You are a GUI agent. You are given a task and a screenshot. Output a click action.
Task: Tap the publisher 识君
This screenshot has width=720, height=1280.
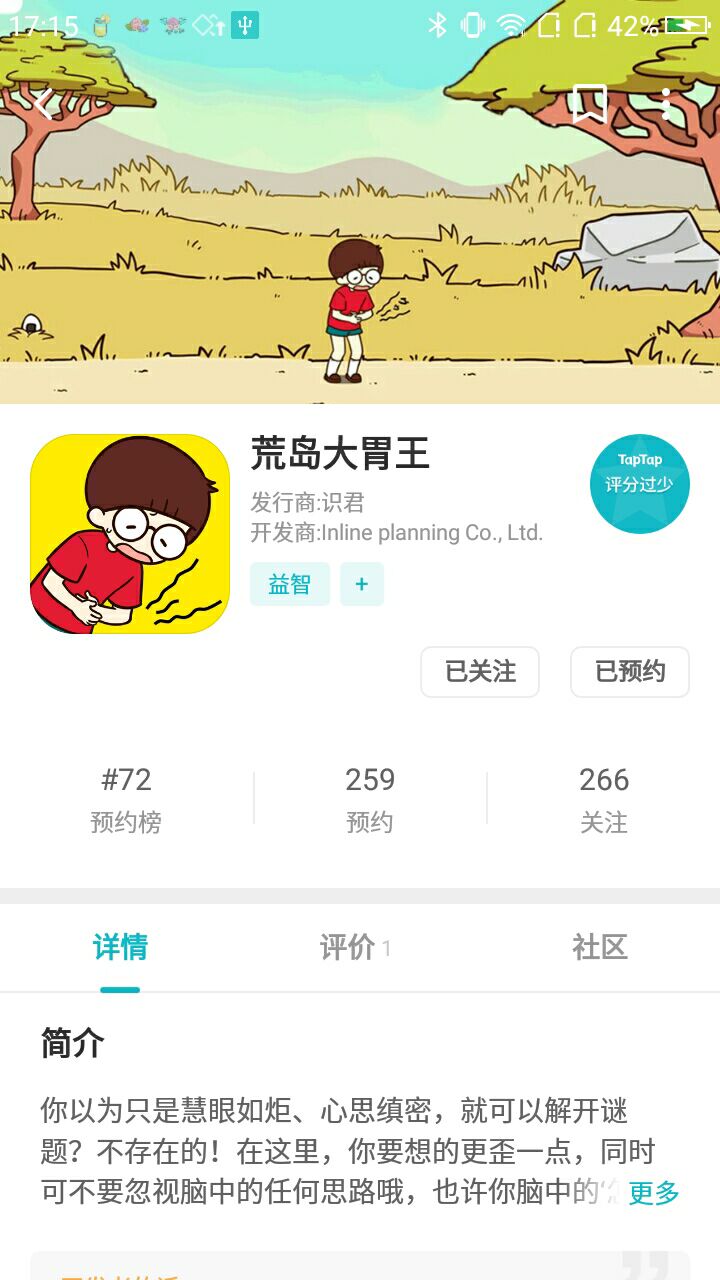coord(342,502)
